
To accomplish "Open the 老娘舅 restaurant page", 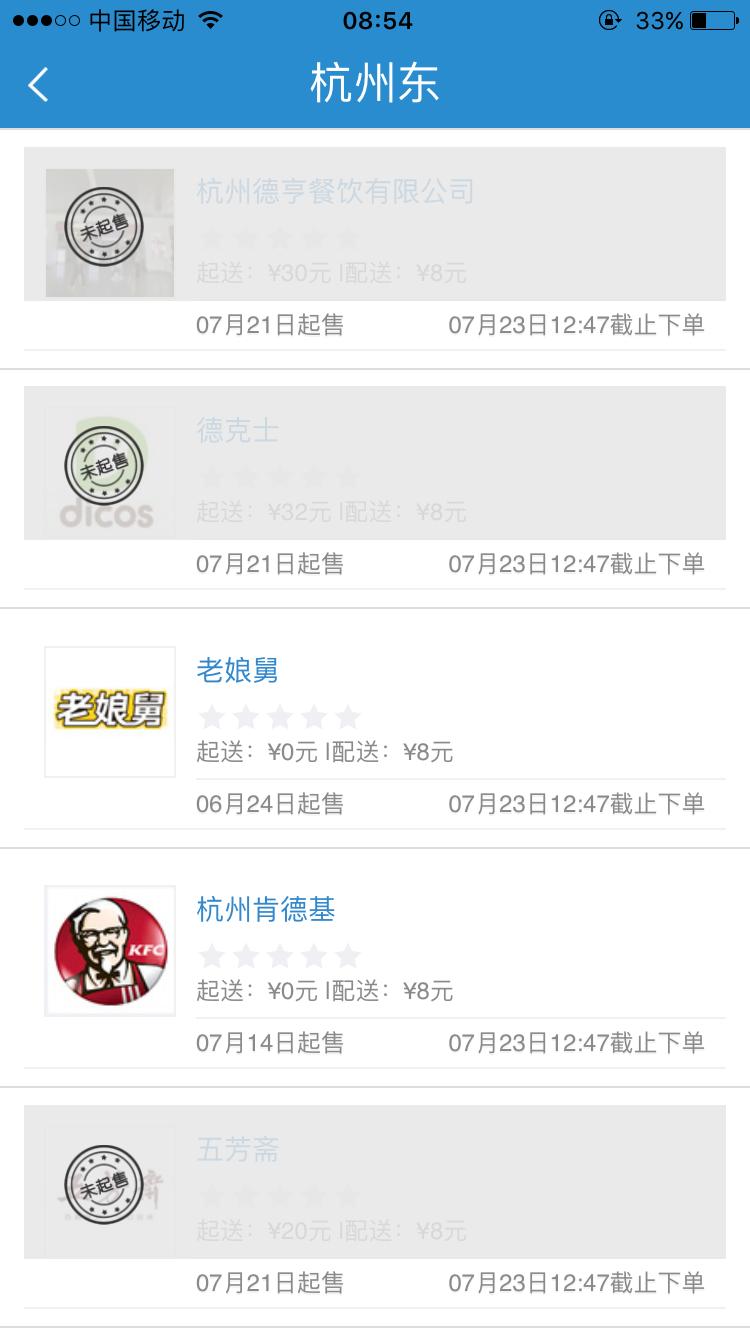I will pos(237,671).
